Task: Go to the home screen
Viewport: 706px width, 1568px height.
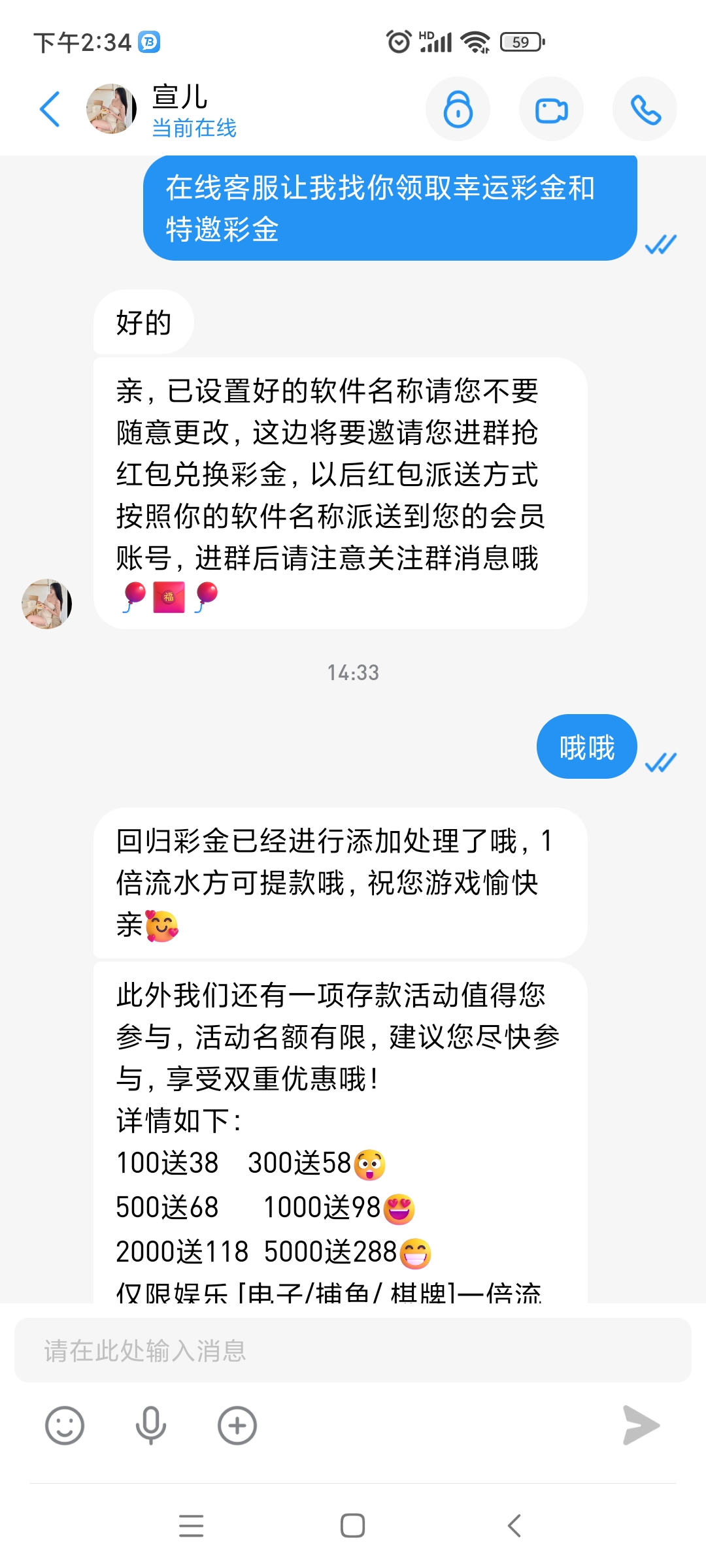Action: coord(353,1526)
